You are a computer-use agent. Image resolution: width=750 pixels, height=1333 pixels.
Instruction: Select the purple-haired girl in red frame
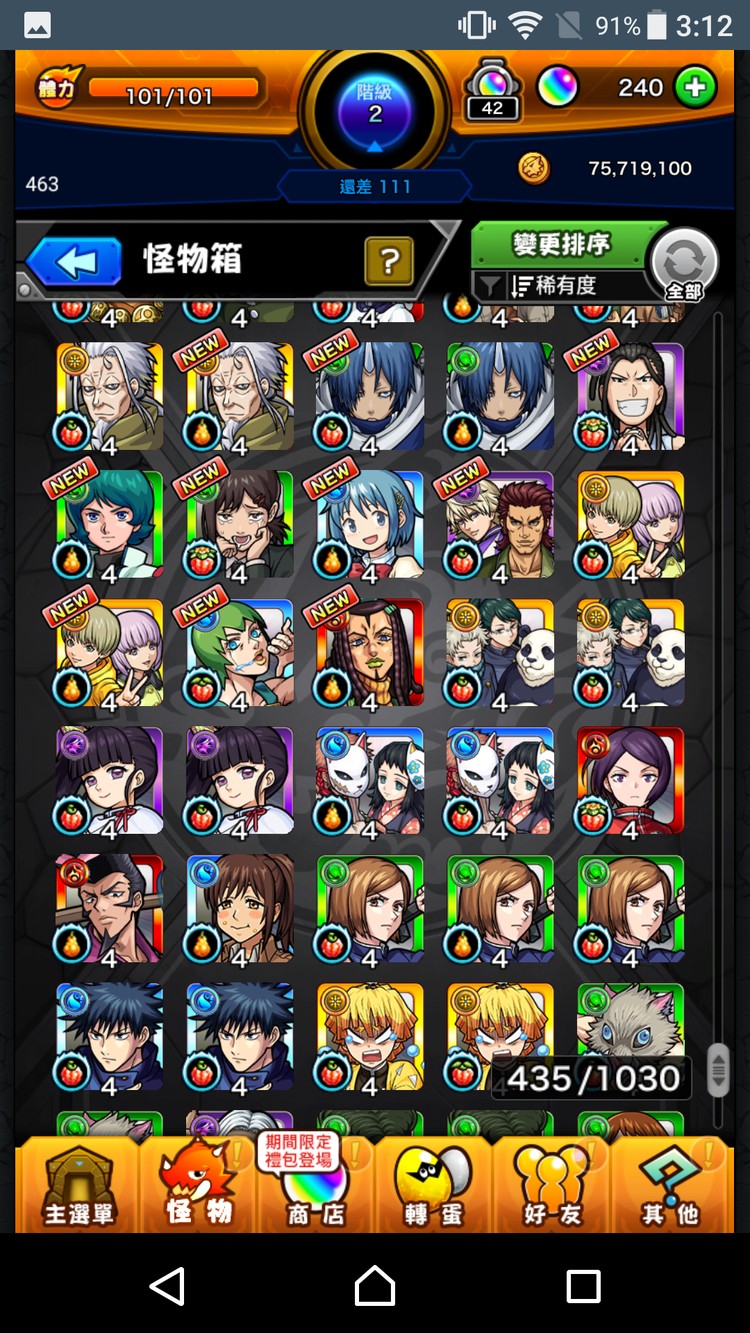630,780
